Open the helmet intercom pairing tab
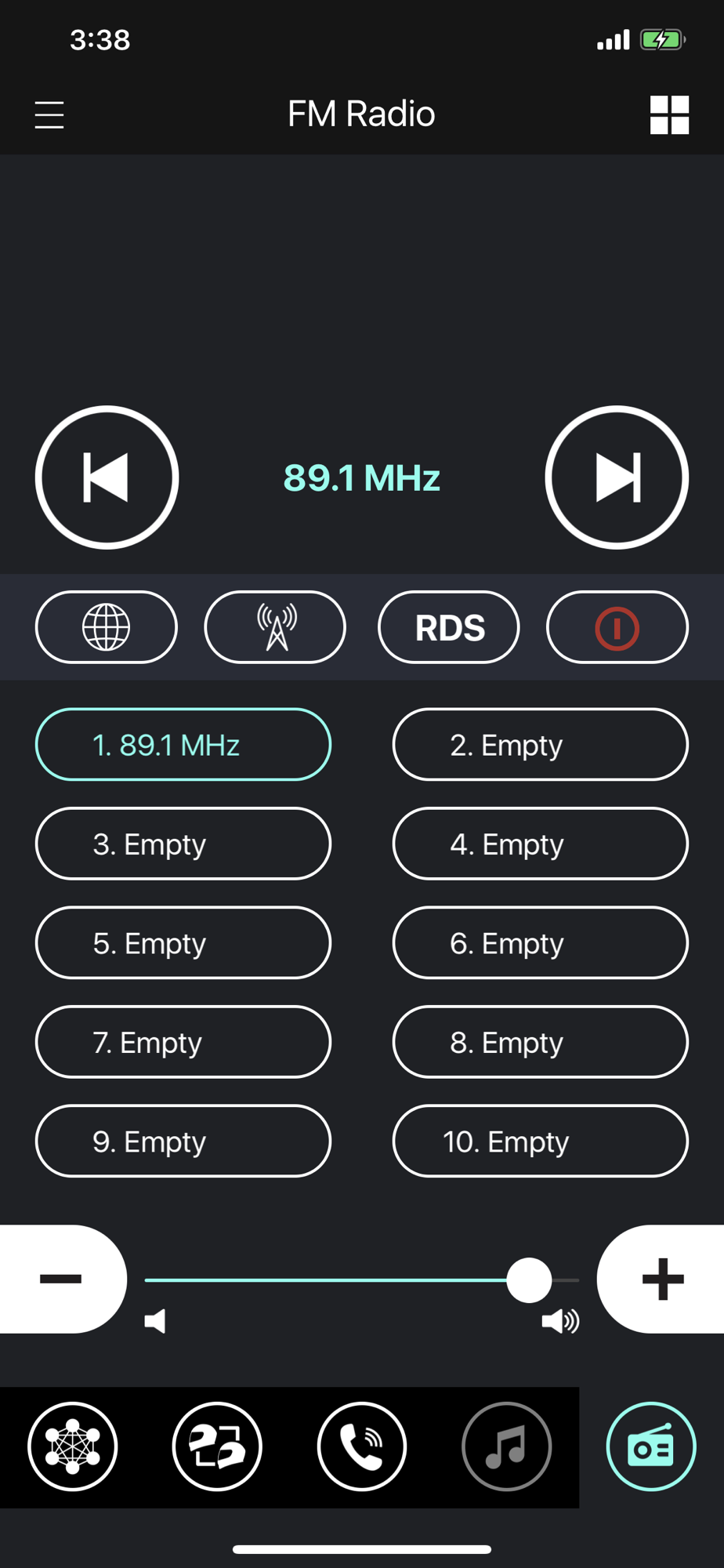 [217, 1446]
